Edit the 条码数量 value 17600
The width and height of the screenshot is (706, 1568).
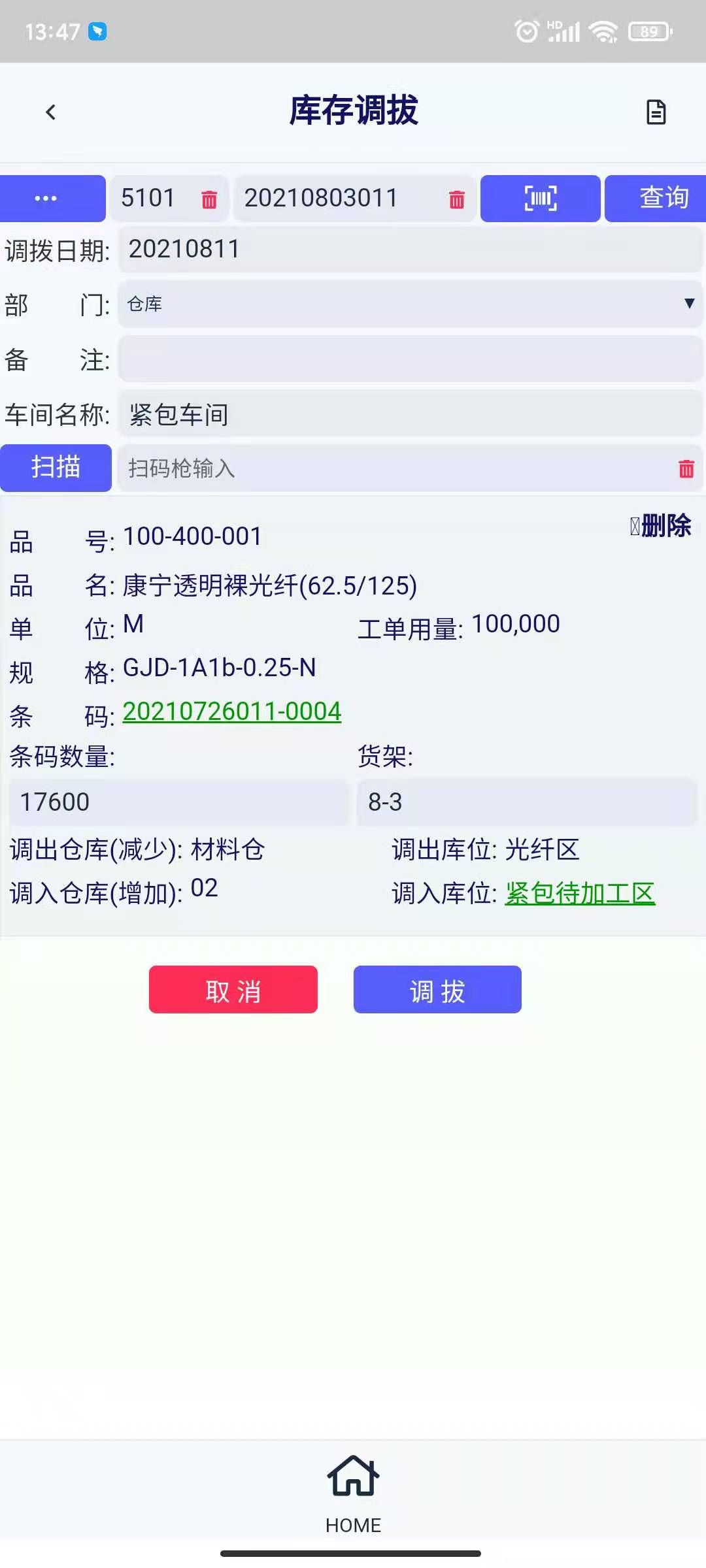pos(178,802)
